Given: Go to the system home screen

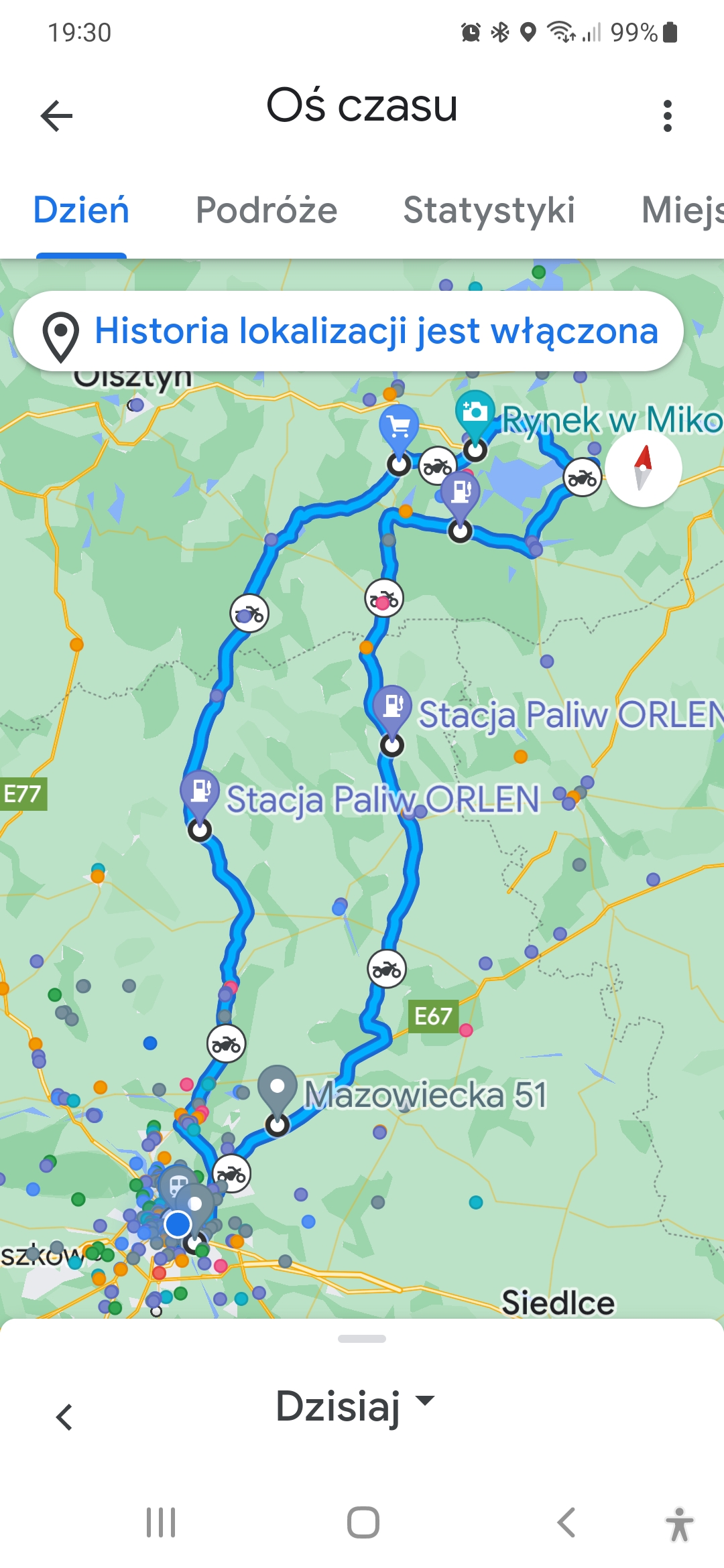Looking at the screenshot, I should pyautogui.click(x=363, y=1522).
